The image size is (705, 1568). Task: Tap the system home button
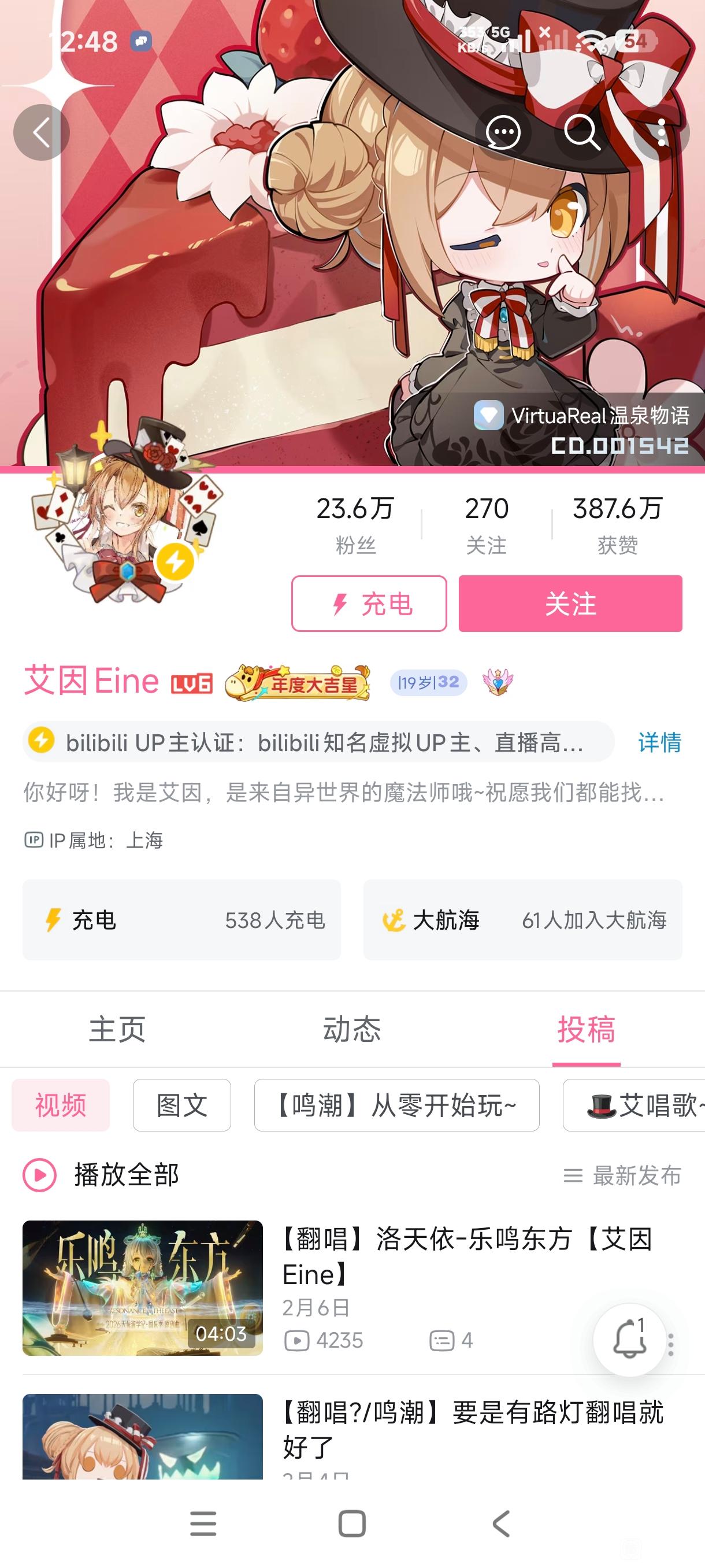(x=351, y=1523)
